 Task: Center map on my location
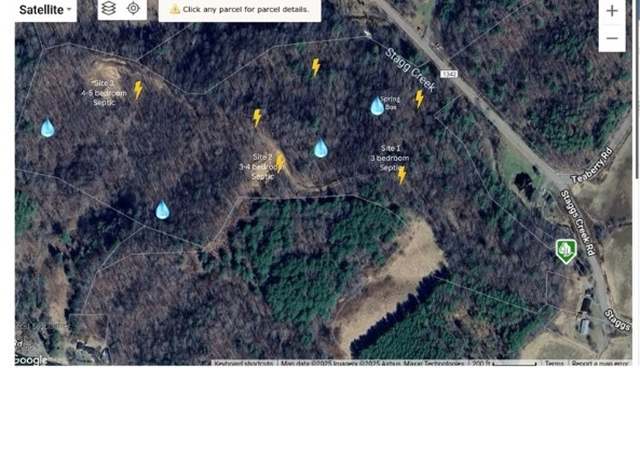coord(133,8)
